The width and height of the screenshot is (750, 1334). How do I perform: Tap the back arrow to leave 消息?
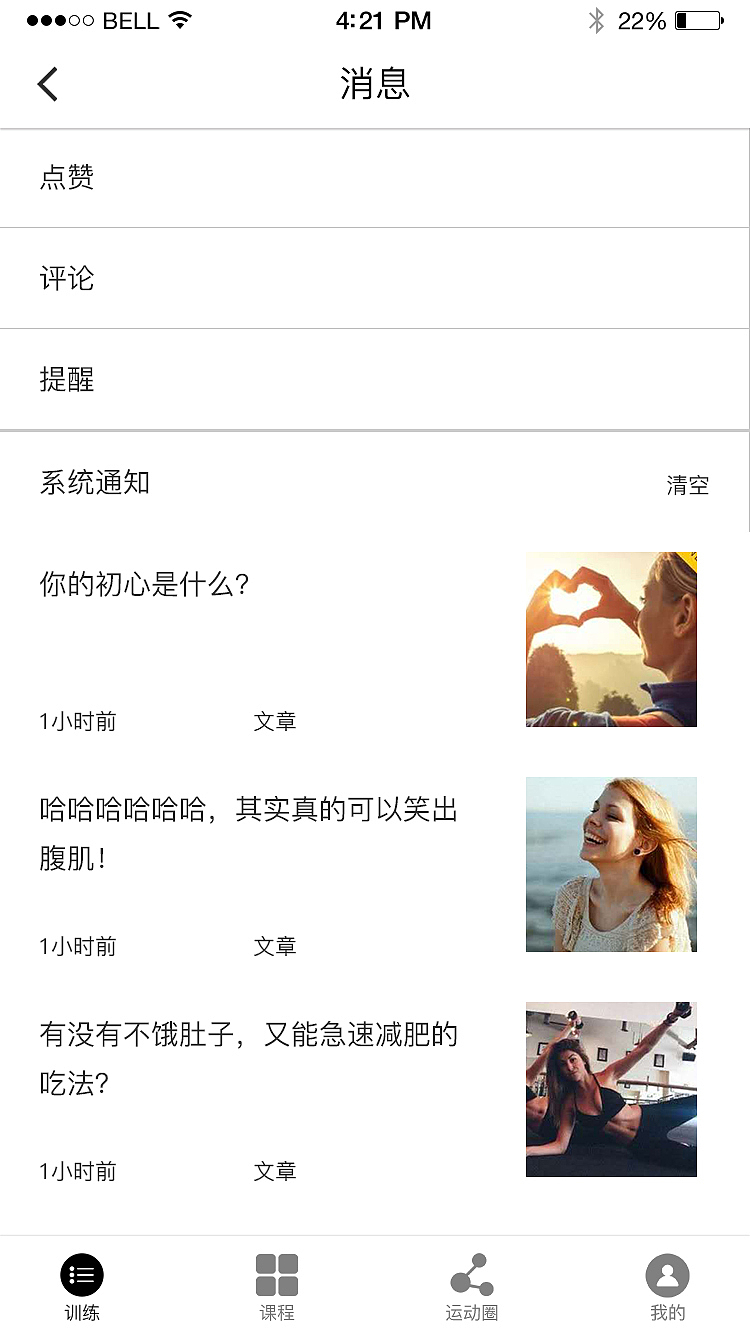[x=47, y=84]
